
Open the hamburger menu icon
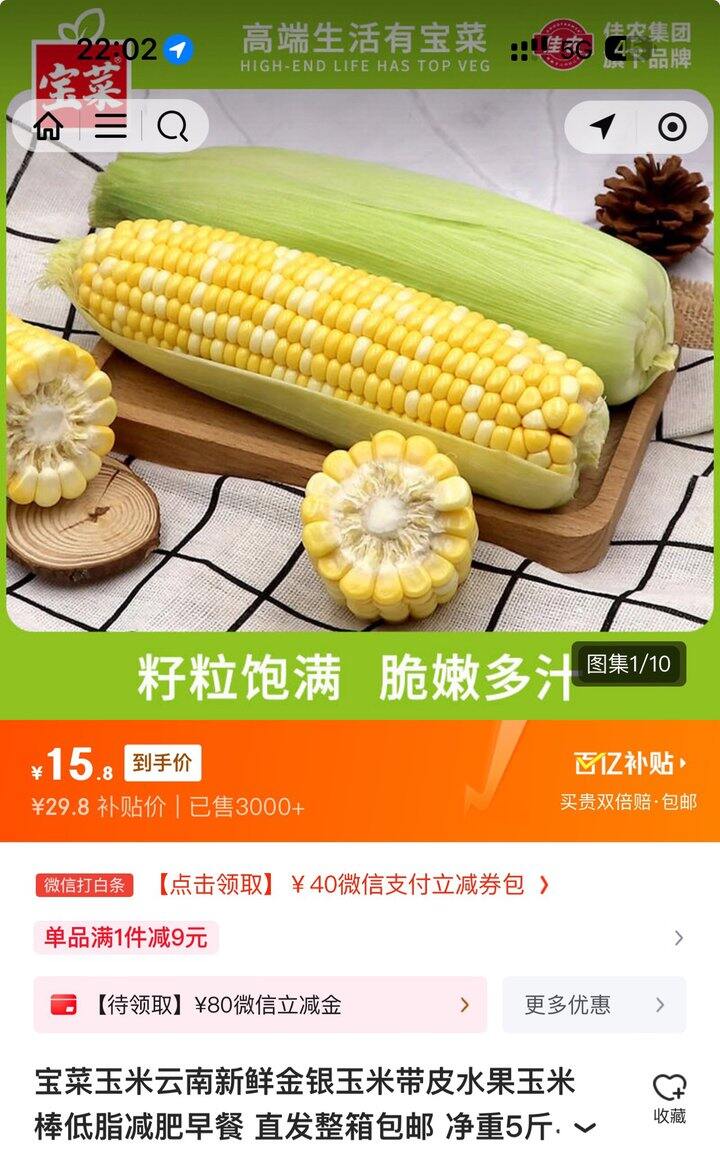click(x=110, y=126)
